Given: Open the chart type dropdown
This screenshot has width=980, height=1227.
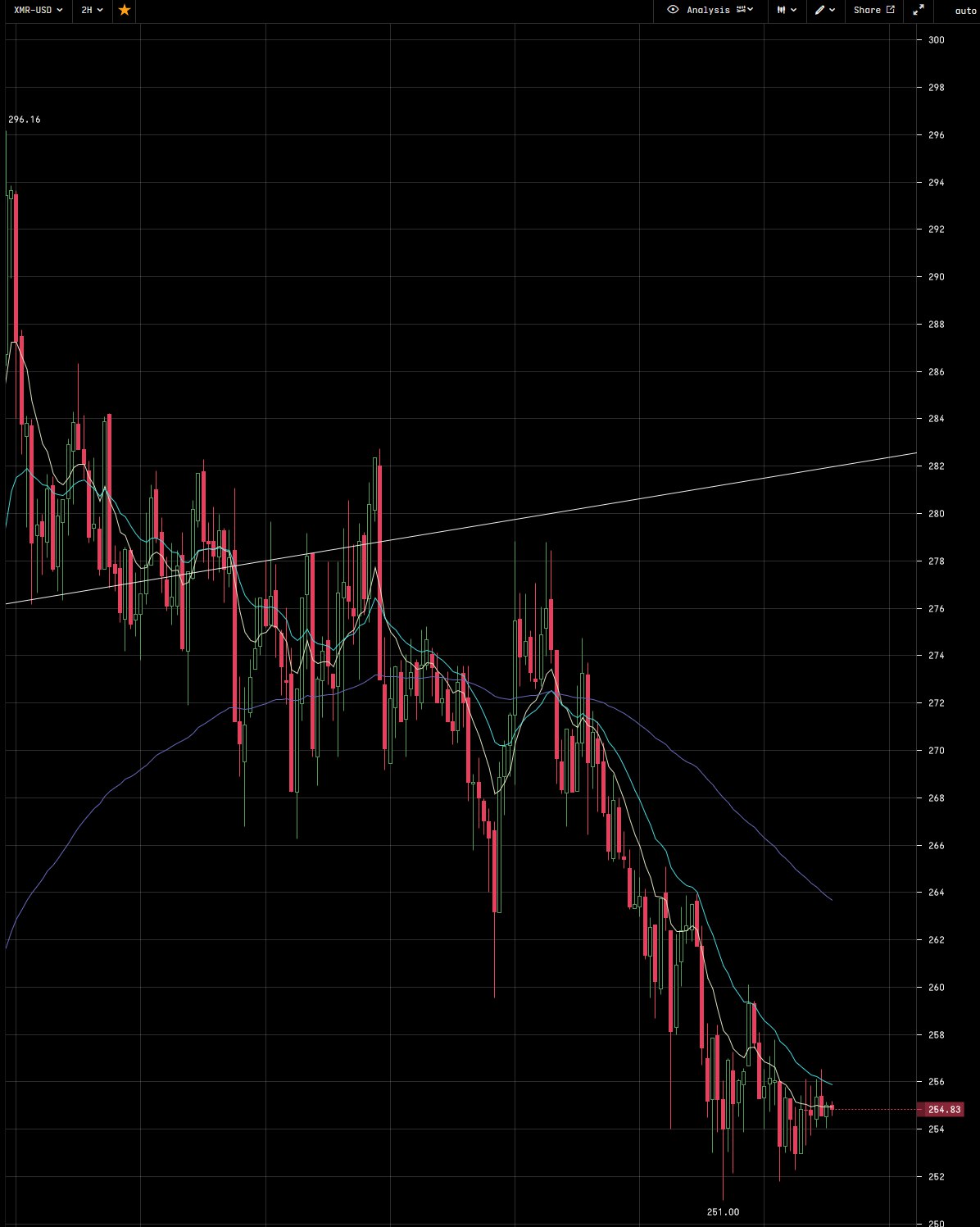Looking at the screenshot, I should tap(787, 11).
